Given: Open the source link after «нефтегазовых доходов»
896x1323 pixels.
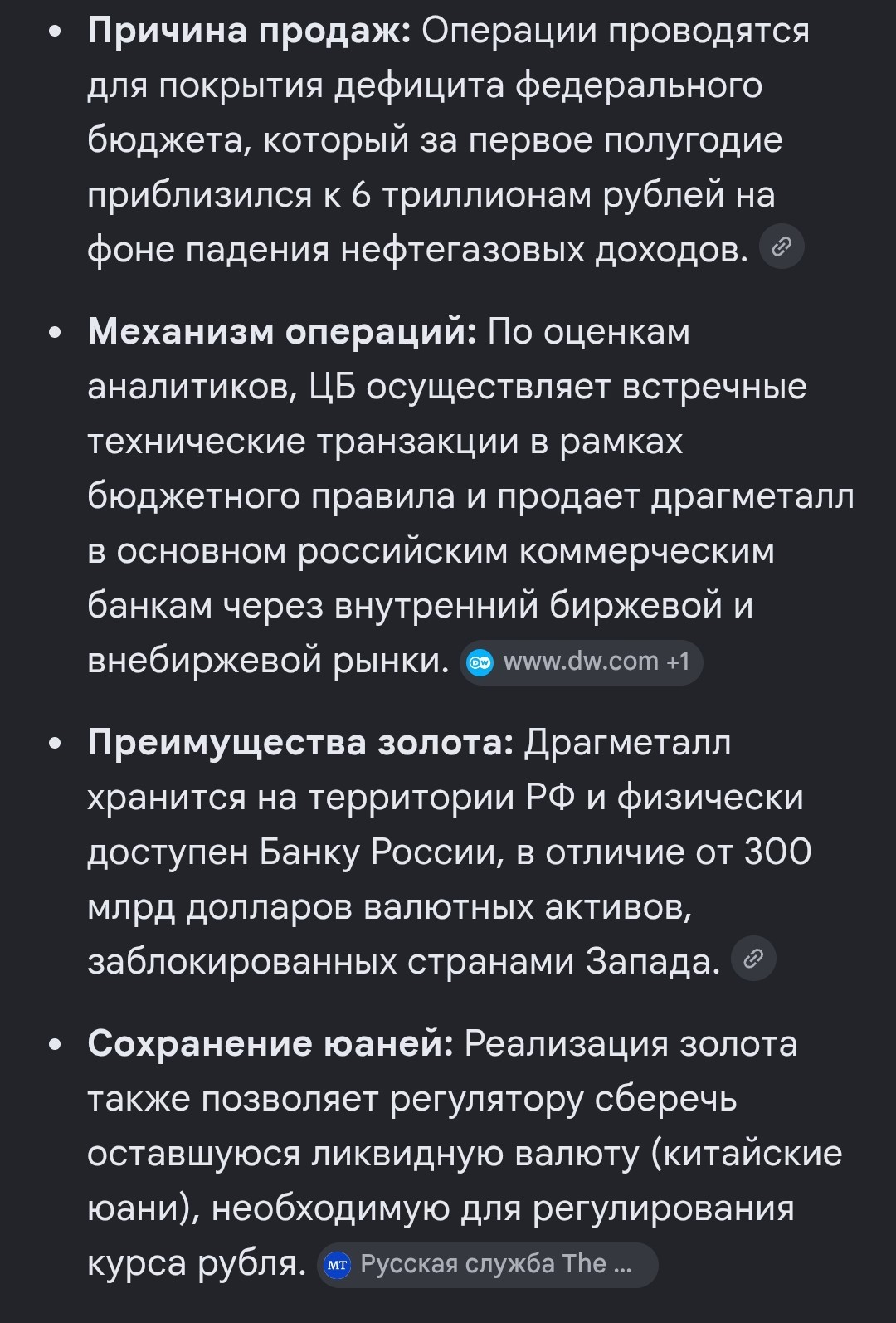Looking at the screenshot, I should [x=782, y=247].
